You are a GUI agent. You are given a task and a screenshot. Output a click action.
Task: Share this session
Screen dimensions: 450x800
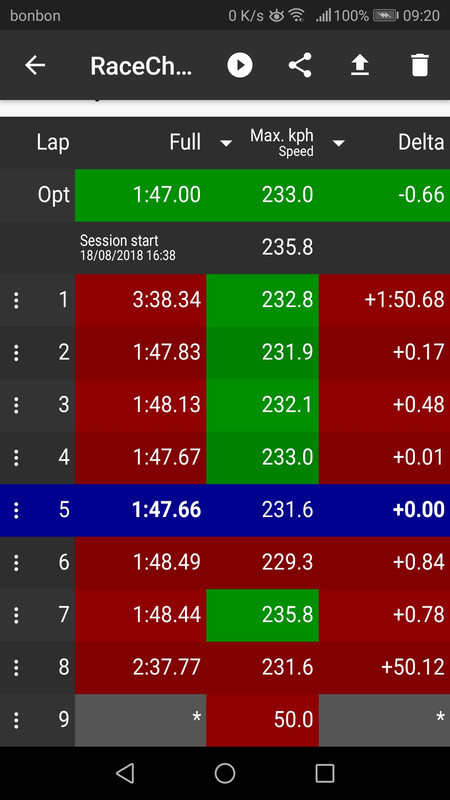click(299, 65)
